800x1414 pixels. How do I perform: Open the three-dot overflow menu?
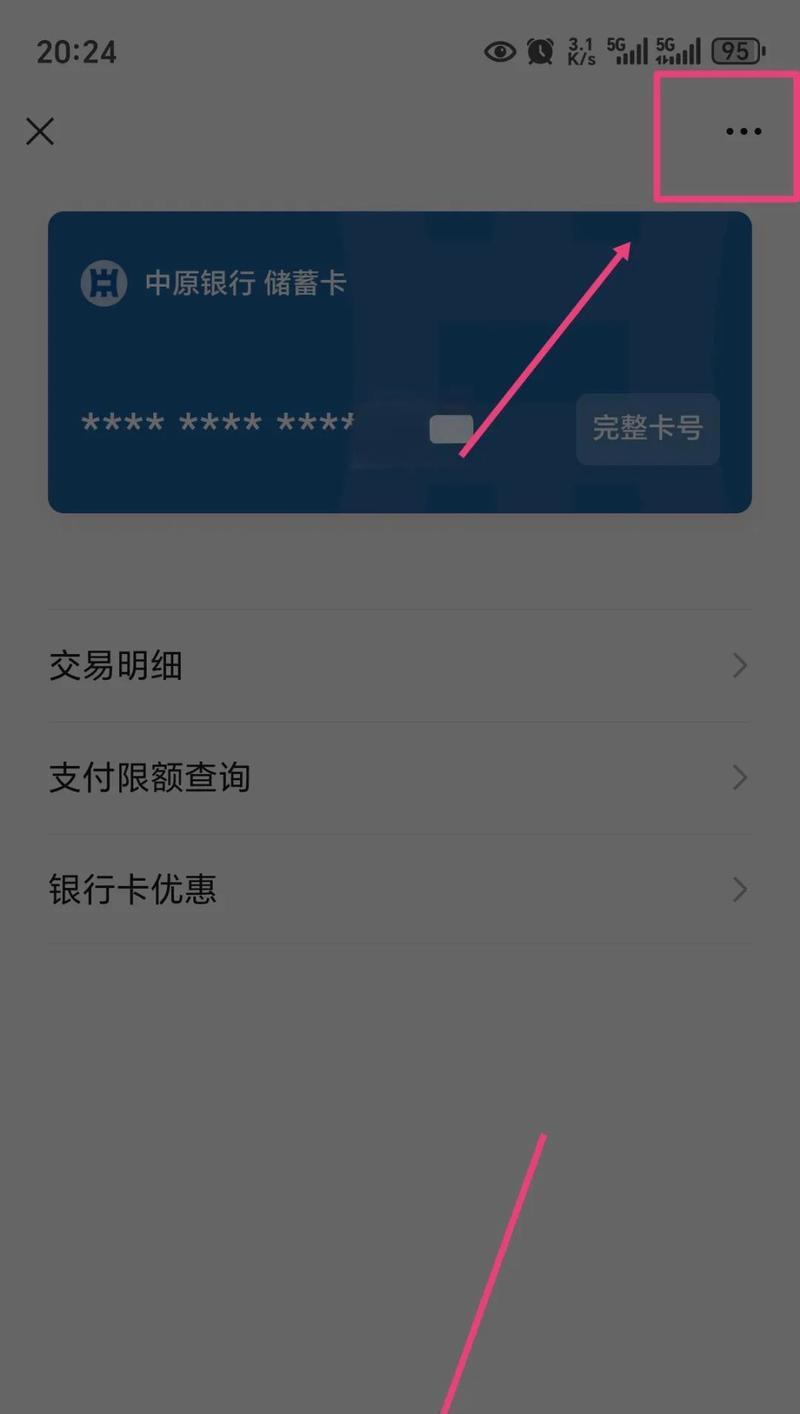click(743, 132)
